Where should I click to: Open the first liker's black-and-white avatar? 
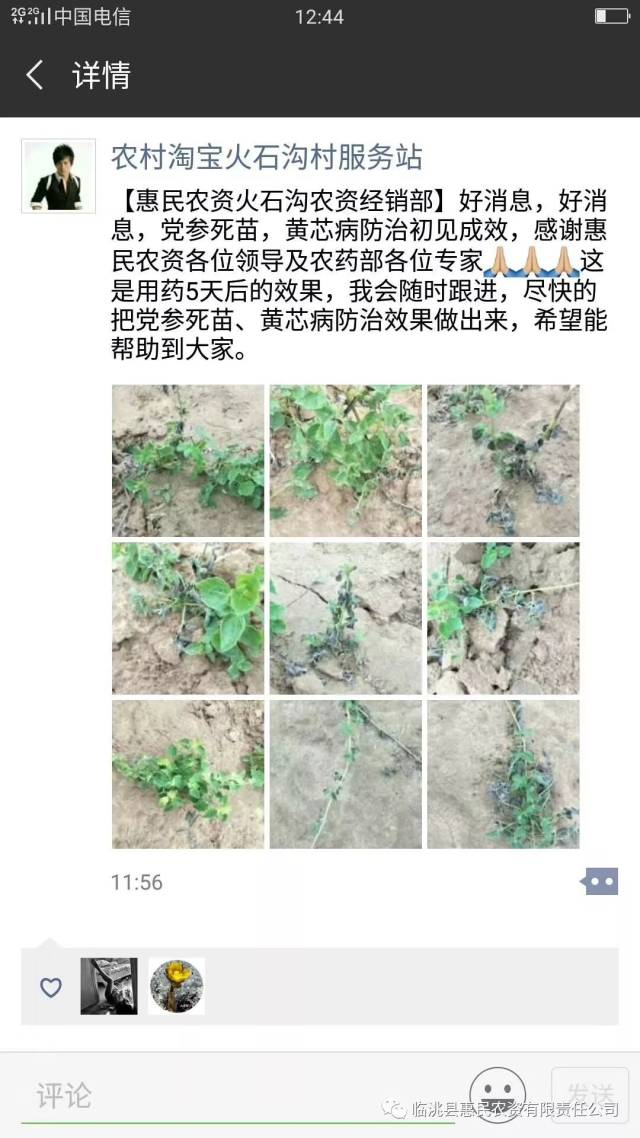109,986
